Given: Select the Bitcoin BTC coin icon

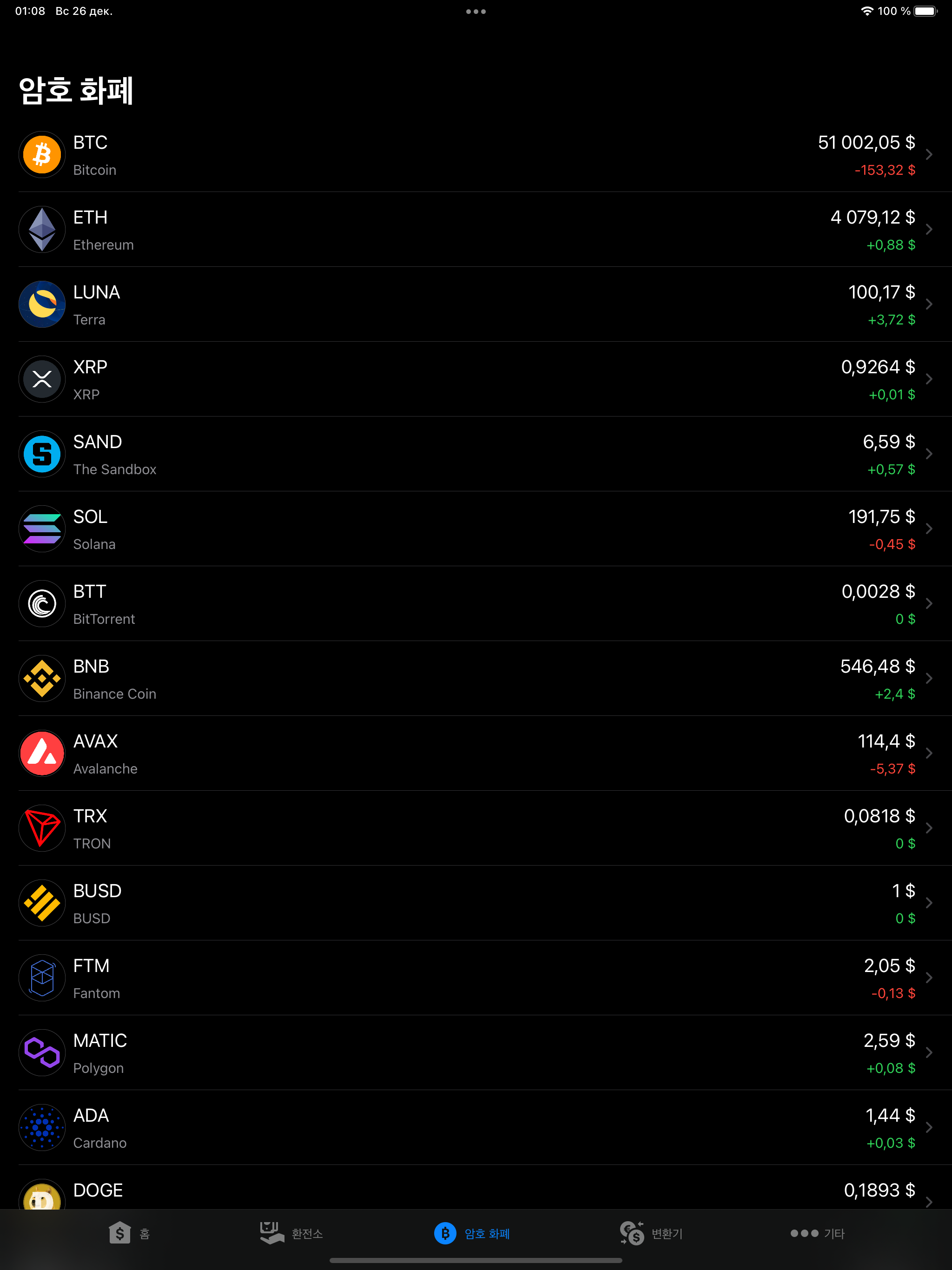Looking at the screenshot, I should (x=41, y=154).
